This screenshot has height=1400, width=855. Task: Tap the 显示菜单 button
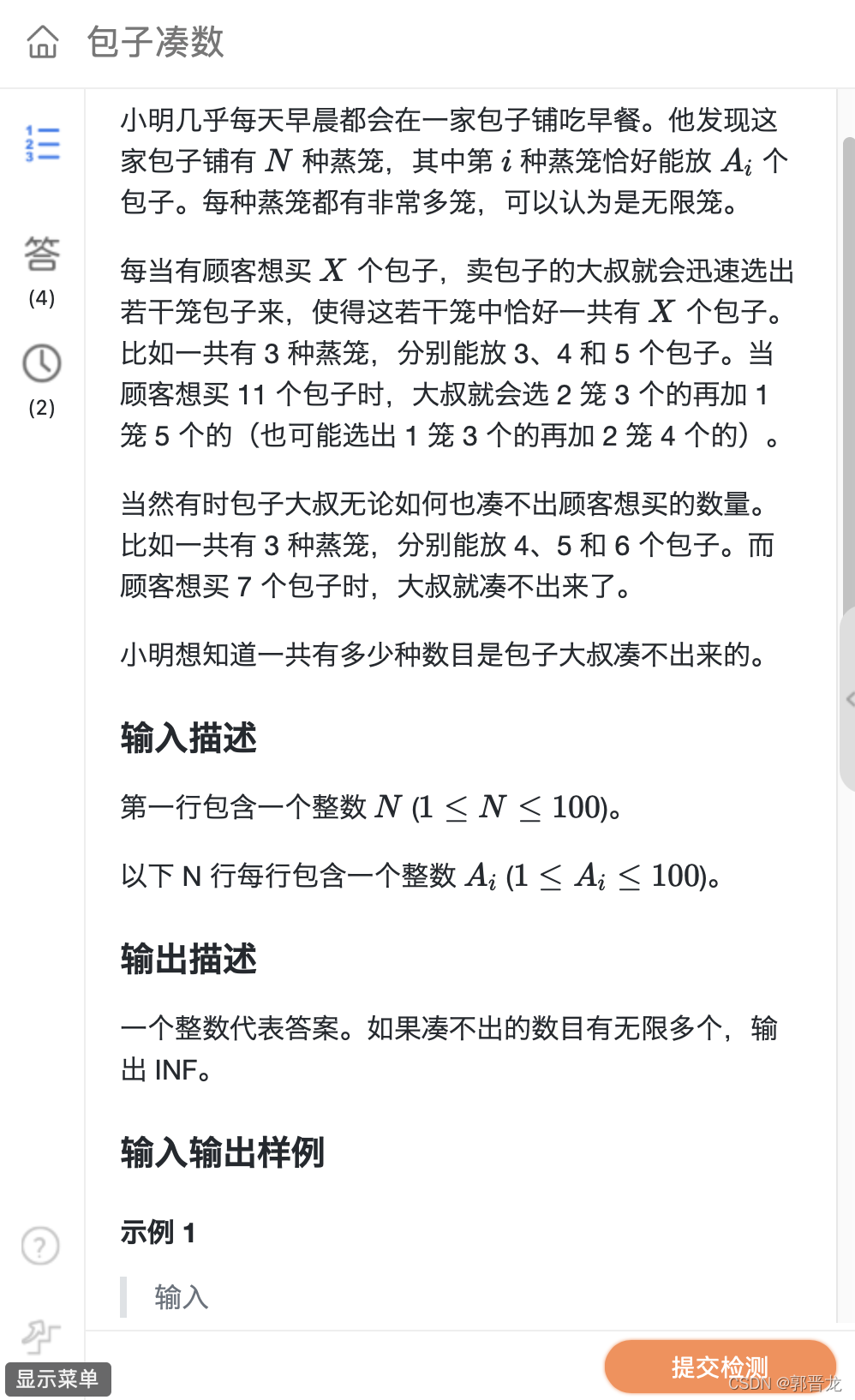coord(57,1379)
